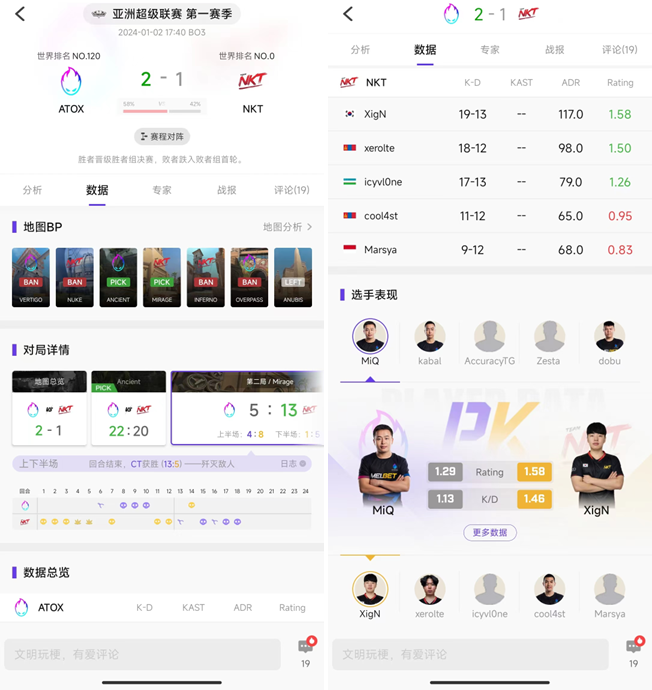
Task: Tap 更多数据 for more player data
Action: click(x=490, y=533)
